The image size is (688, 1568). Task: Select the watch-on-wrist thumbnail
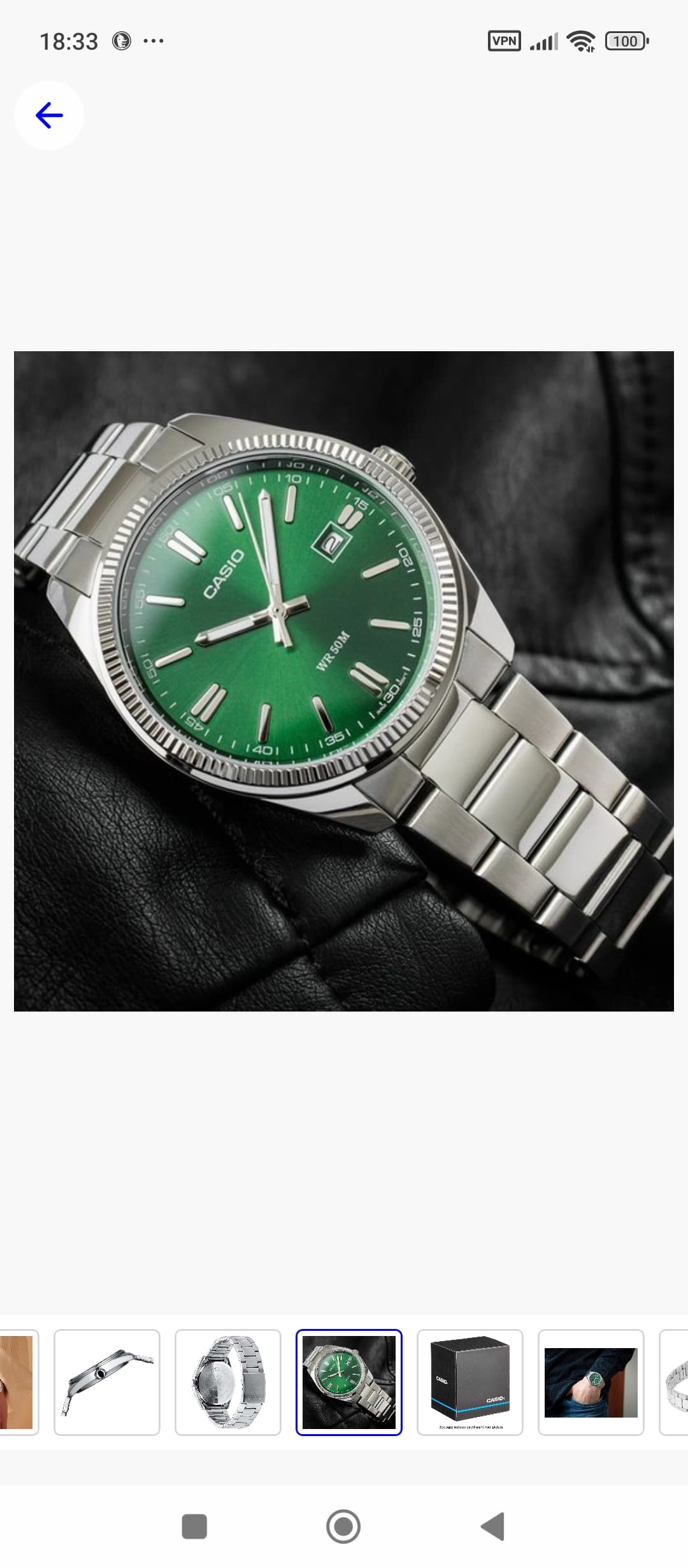tap(591, 1382)
